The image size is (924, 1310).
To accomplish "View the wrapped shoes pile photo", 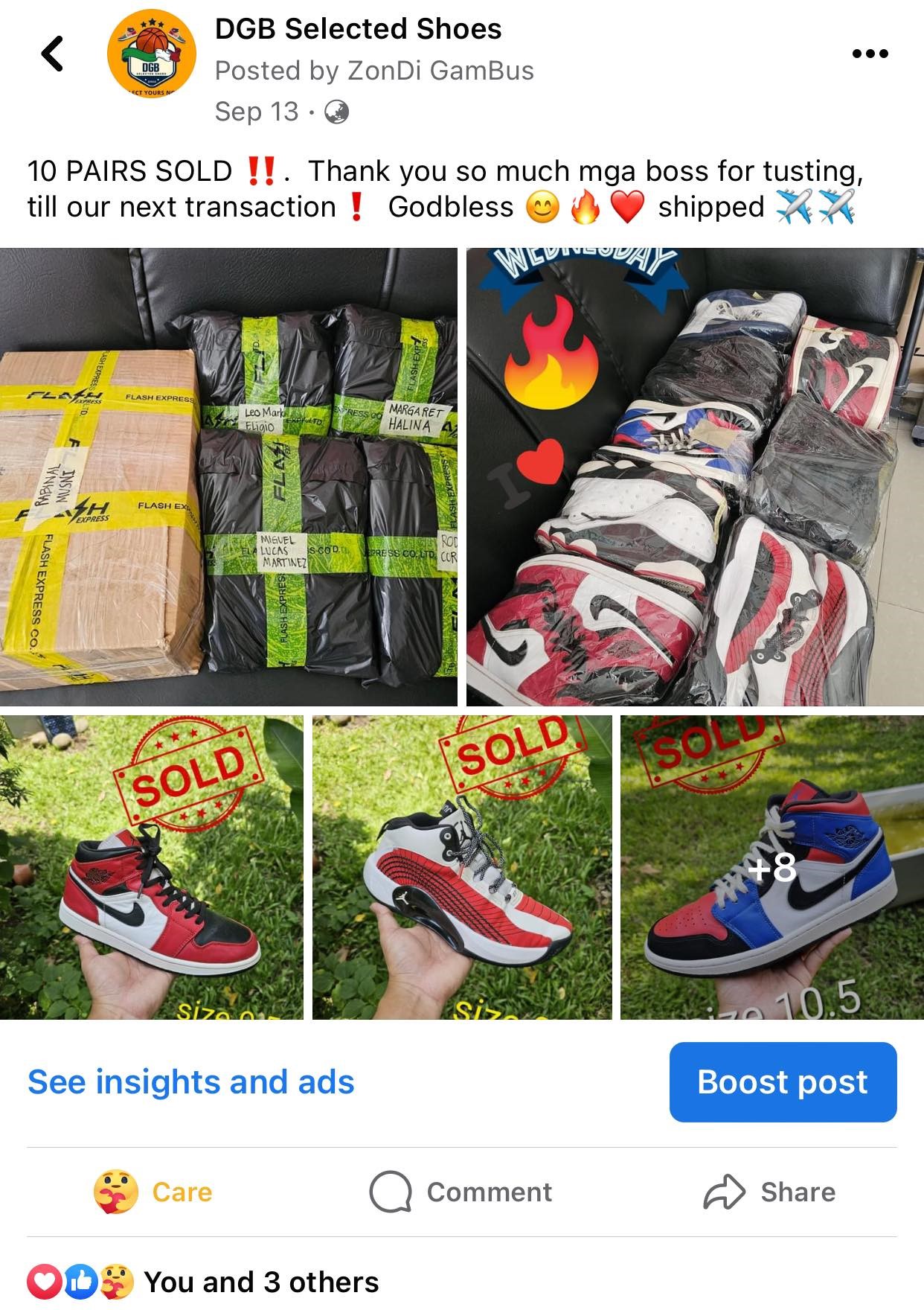I will click(694, 476).
